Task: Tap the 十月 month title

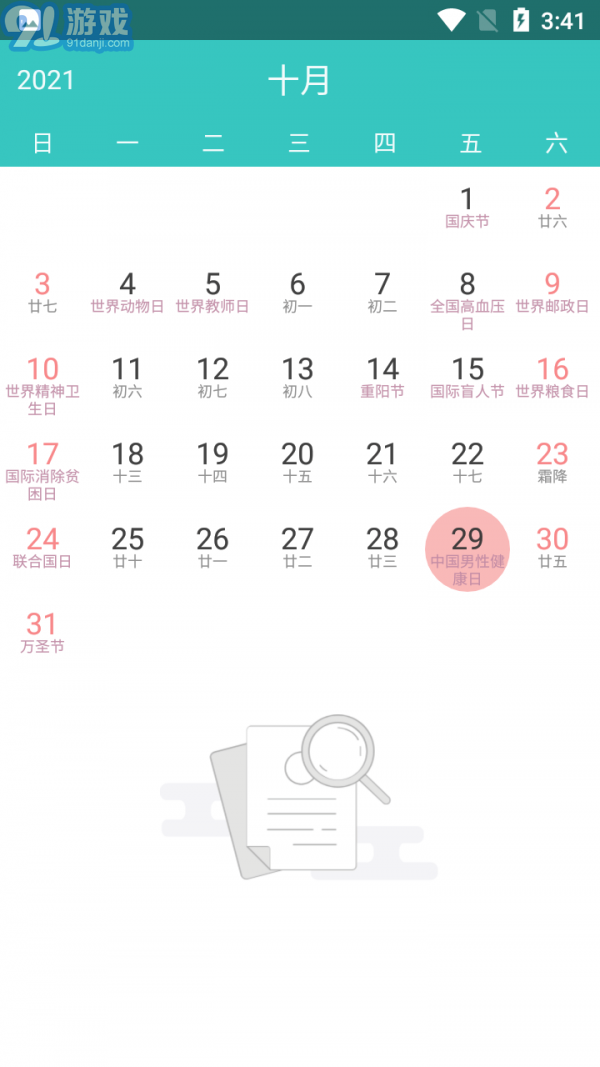Action: point(299,80)
